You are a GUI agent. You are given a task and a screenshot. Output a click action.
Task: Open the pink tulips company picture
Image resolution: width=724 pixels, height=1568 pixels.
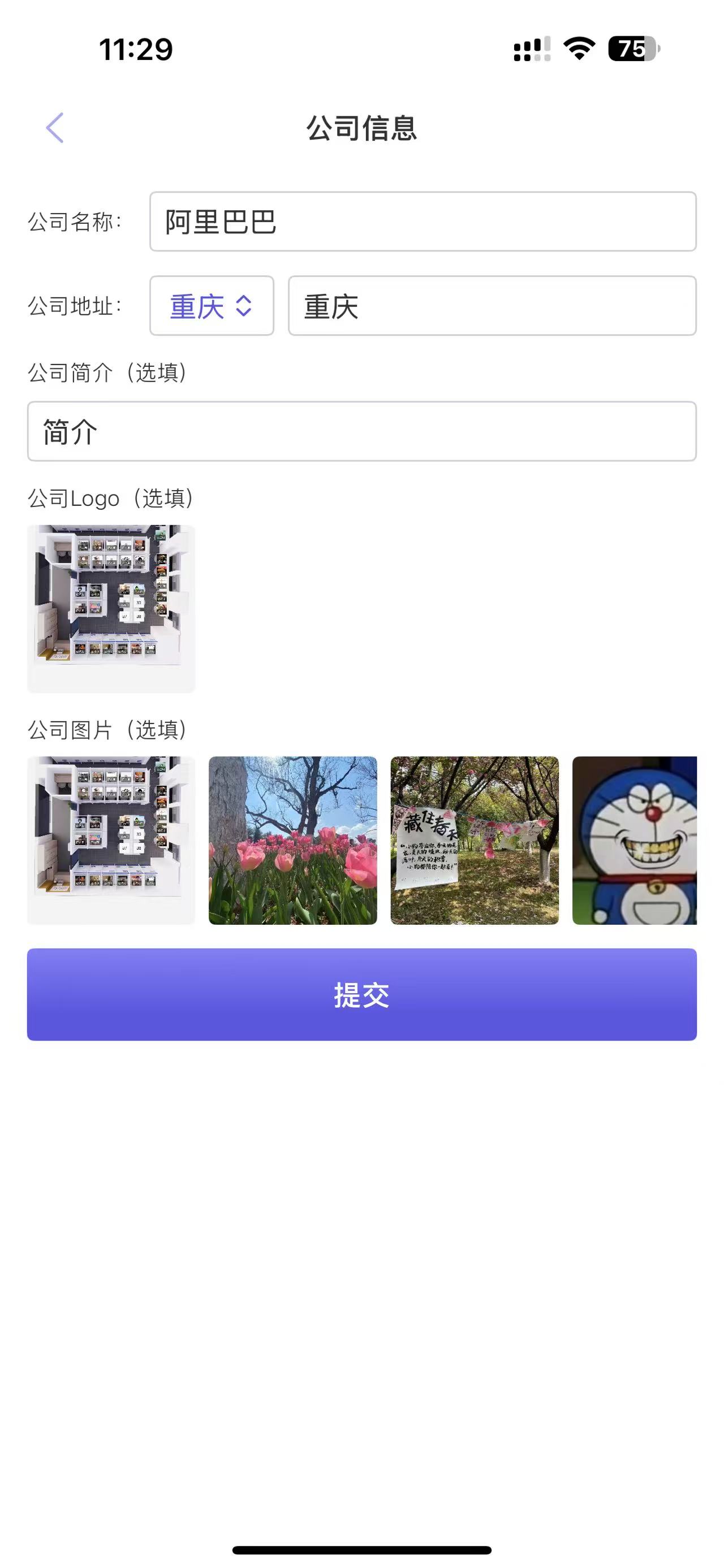pos(292,840)
